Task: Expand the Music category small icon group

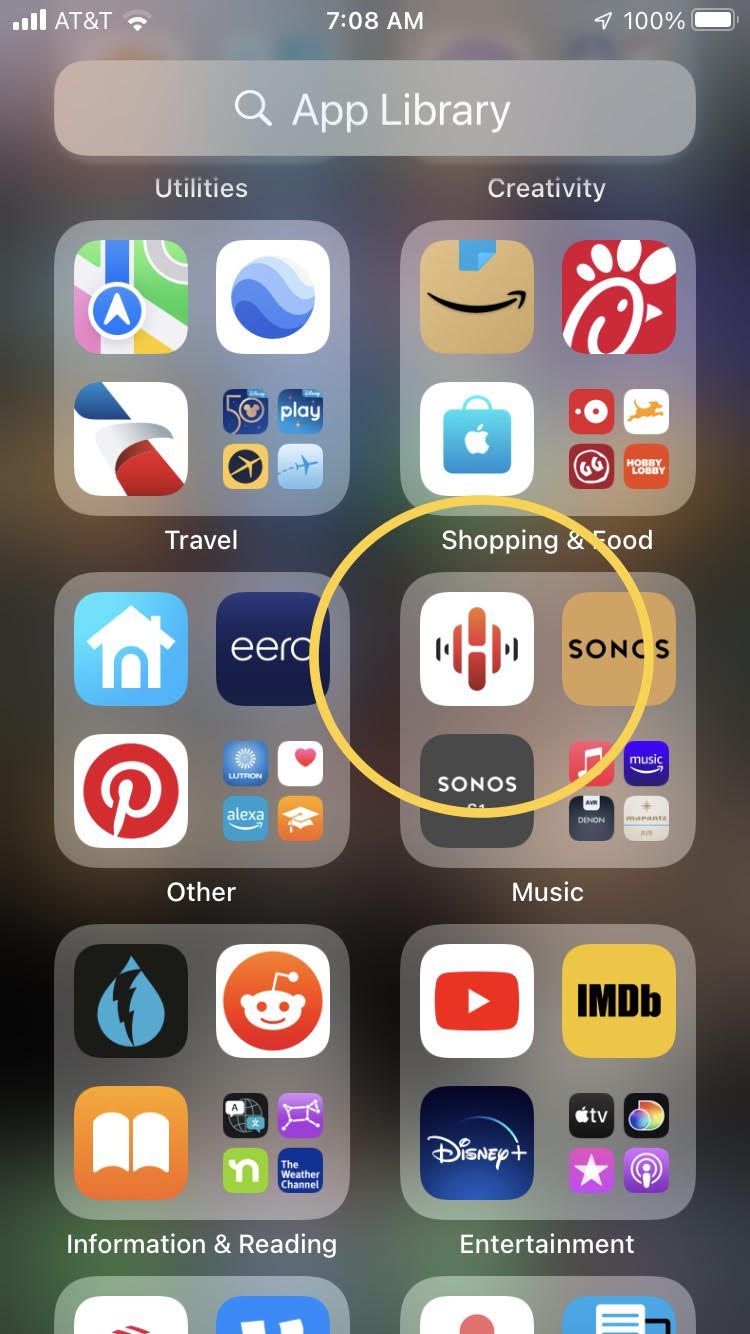Action: (619, 791)
